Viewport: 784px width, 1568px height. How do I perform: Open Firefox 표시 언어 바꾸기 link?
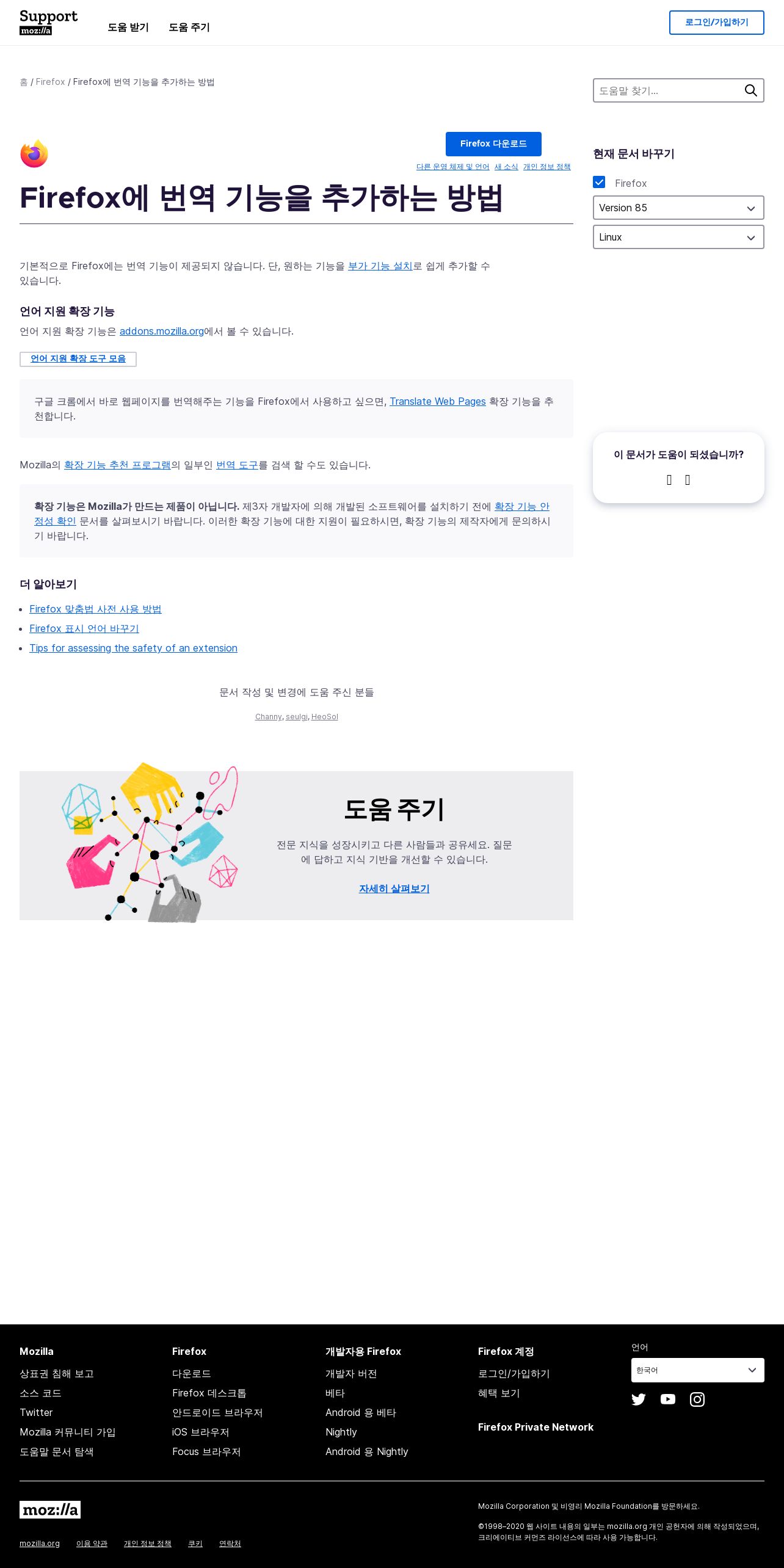(x=84, y=628)
